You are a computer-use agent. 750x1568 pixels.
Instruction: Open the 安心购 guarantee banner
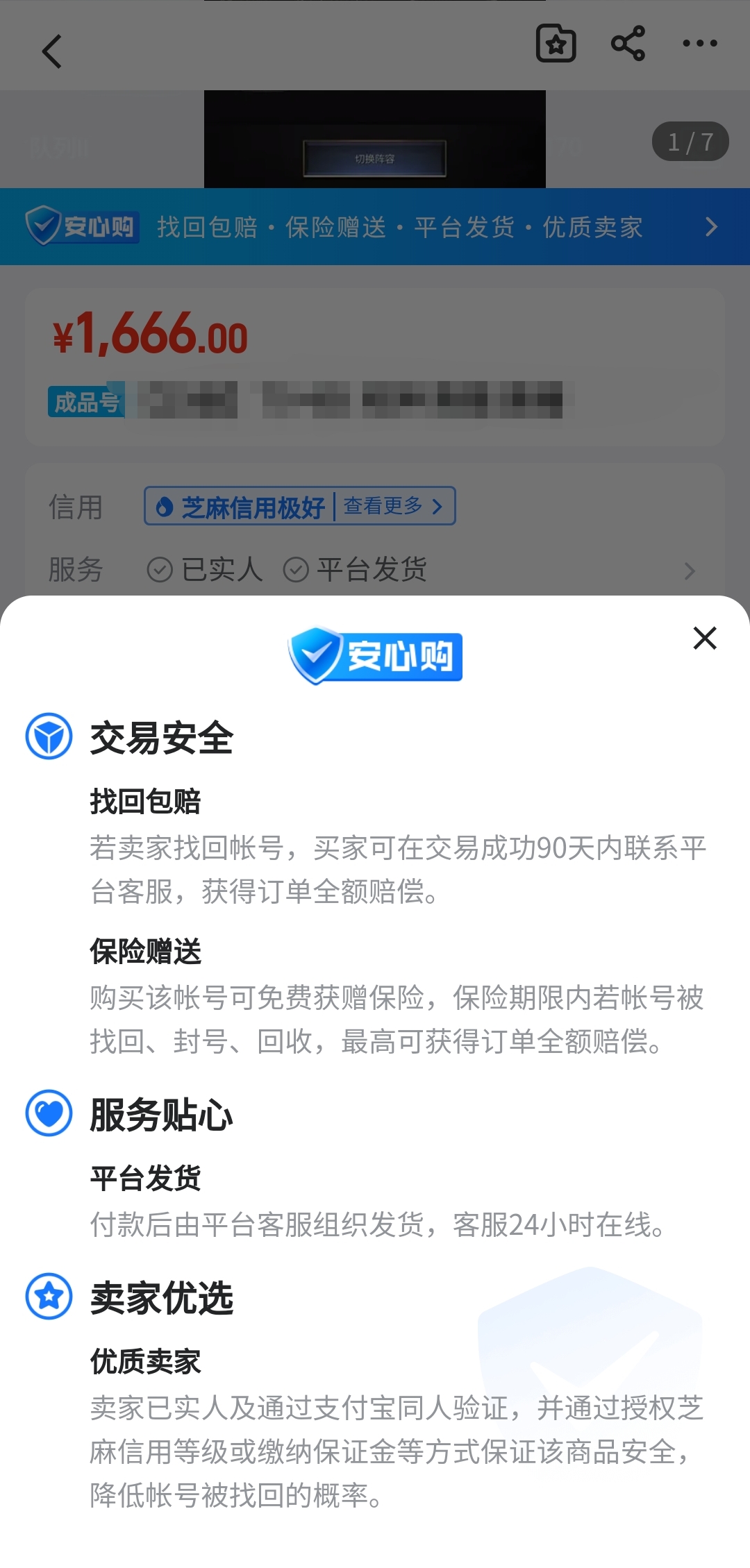(375, 227)
